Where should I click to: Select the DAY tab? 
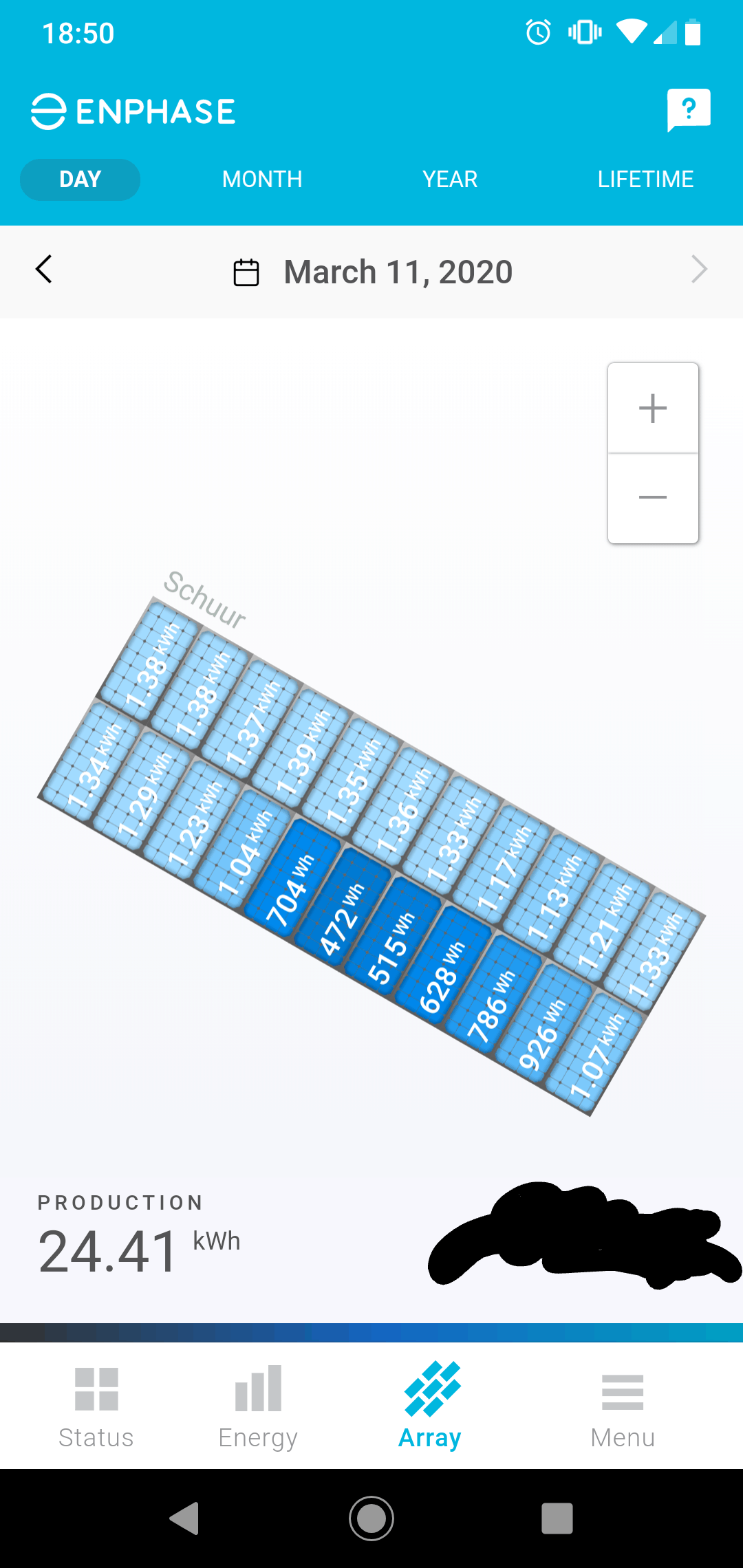pyautogui.click(x=80, y=179)
